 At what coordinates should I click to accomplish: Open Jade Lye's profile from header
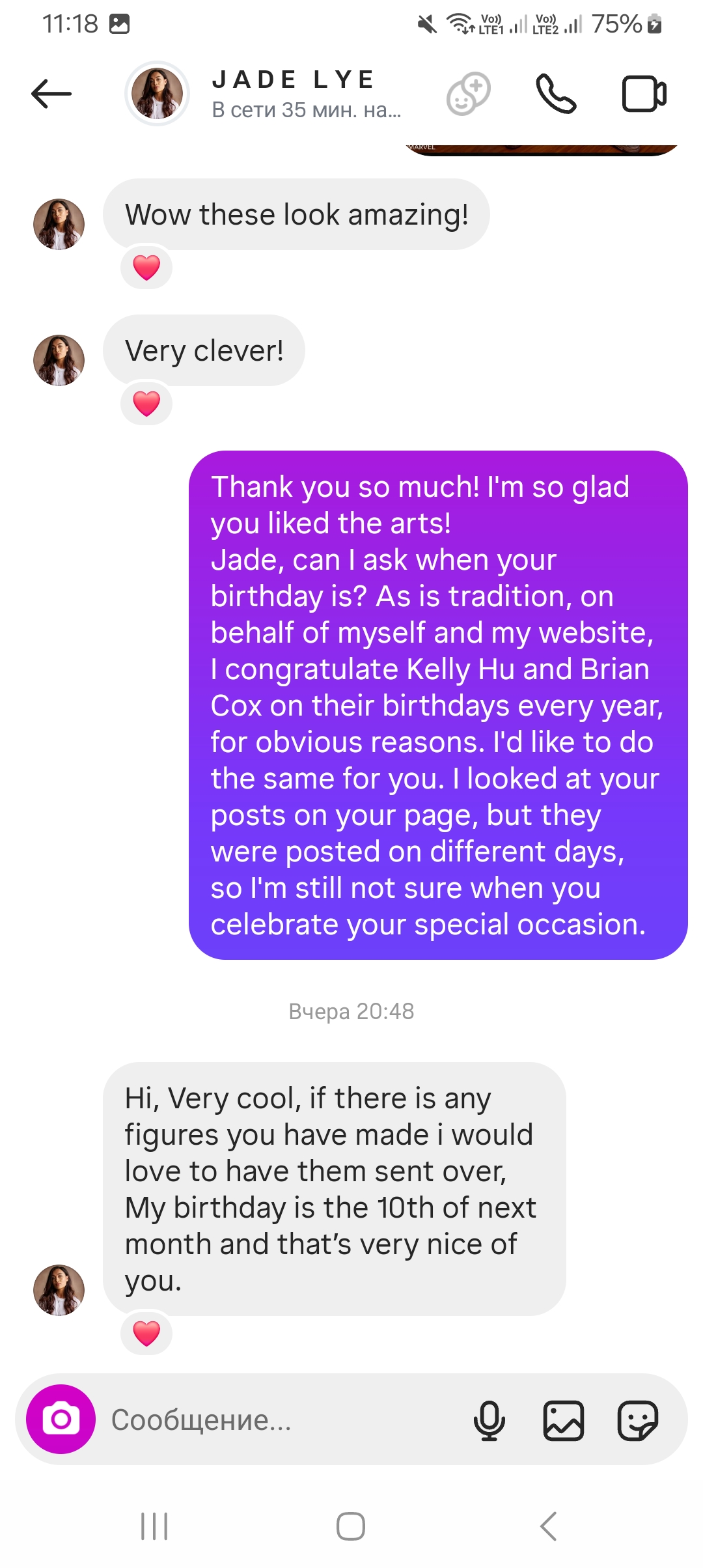pyautogui.click(x=293, y=94)
